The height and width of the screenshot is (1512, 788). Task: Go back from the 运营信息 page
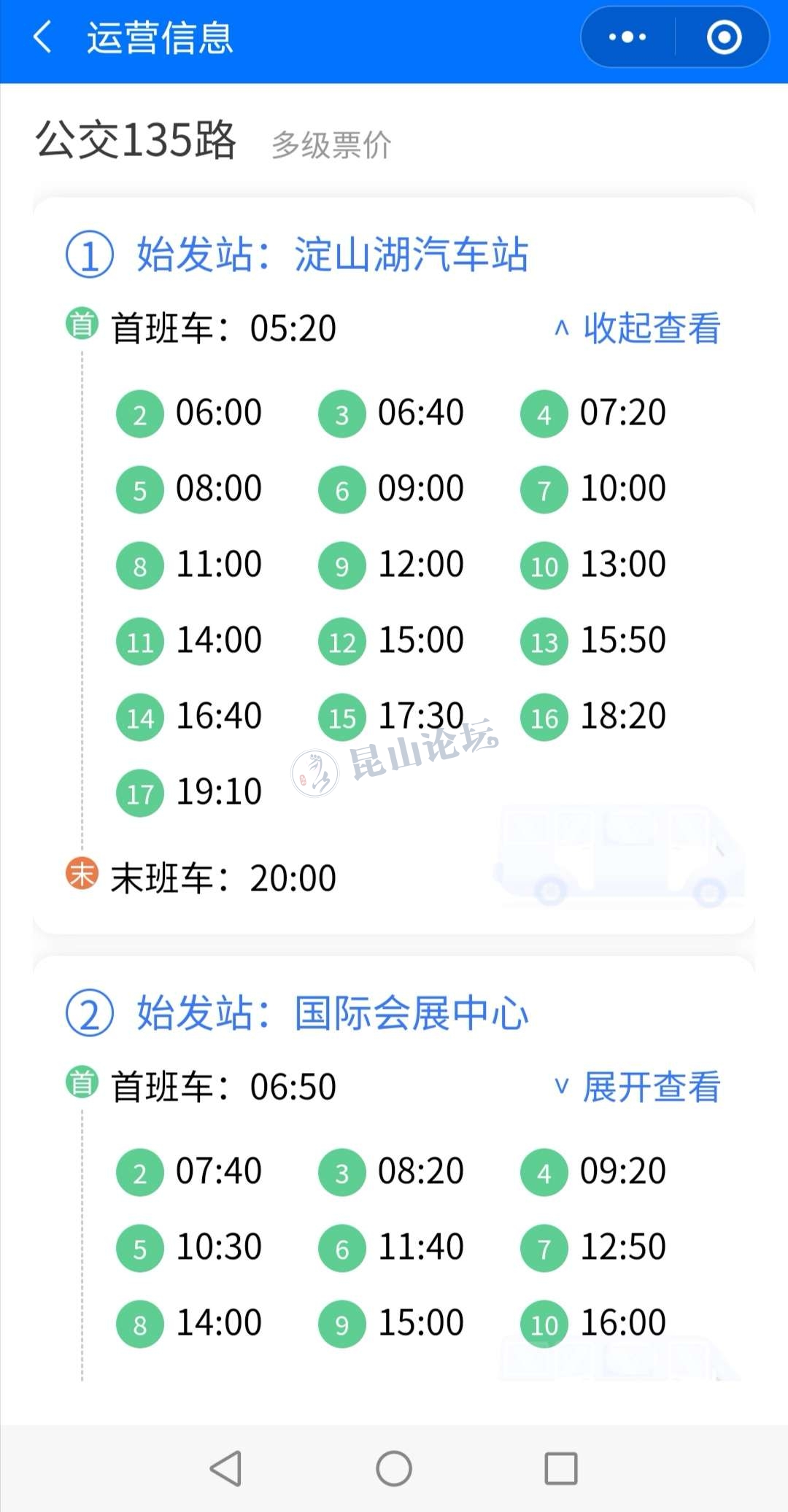pos(43,37)
